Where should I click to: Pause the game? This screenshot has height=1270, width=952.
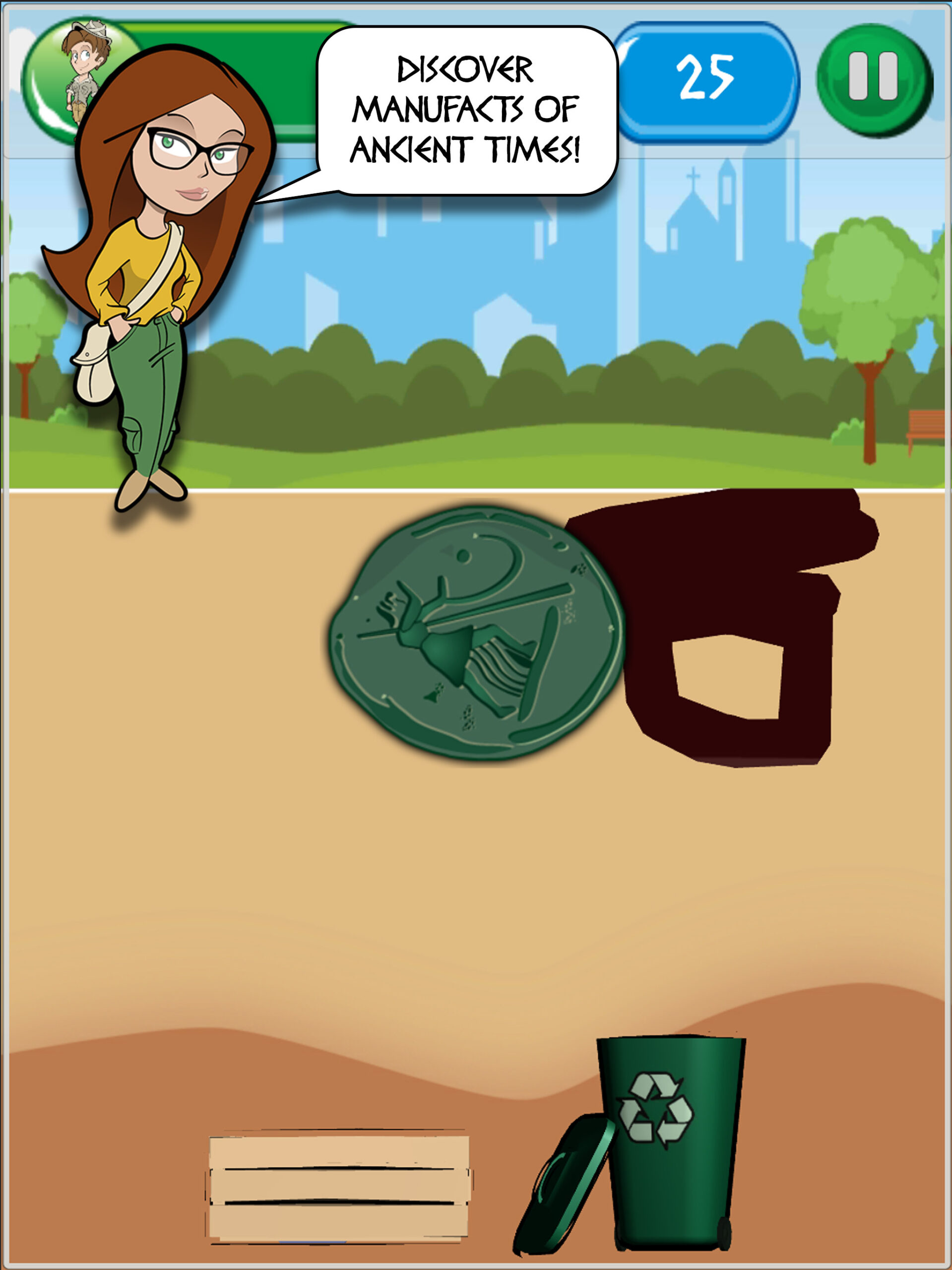(873, 80)
